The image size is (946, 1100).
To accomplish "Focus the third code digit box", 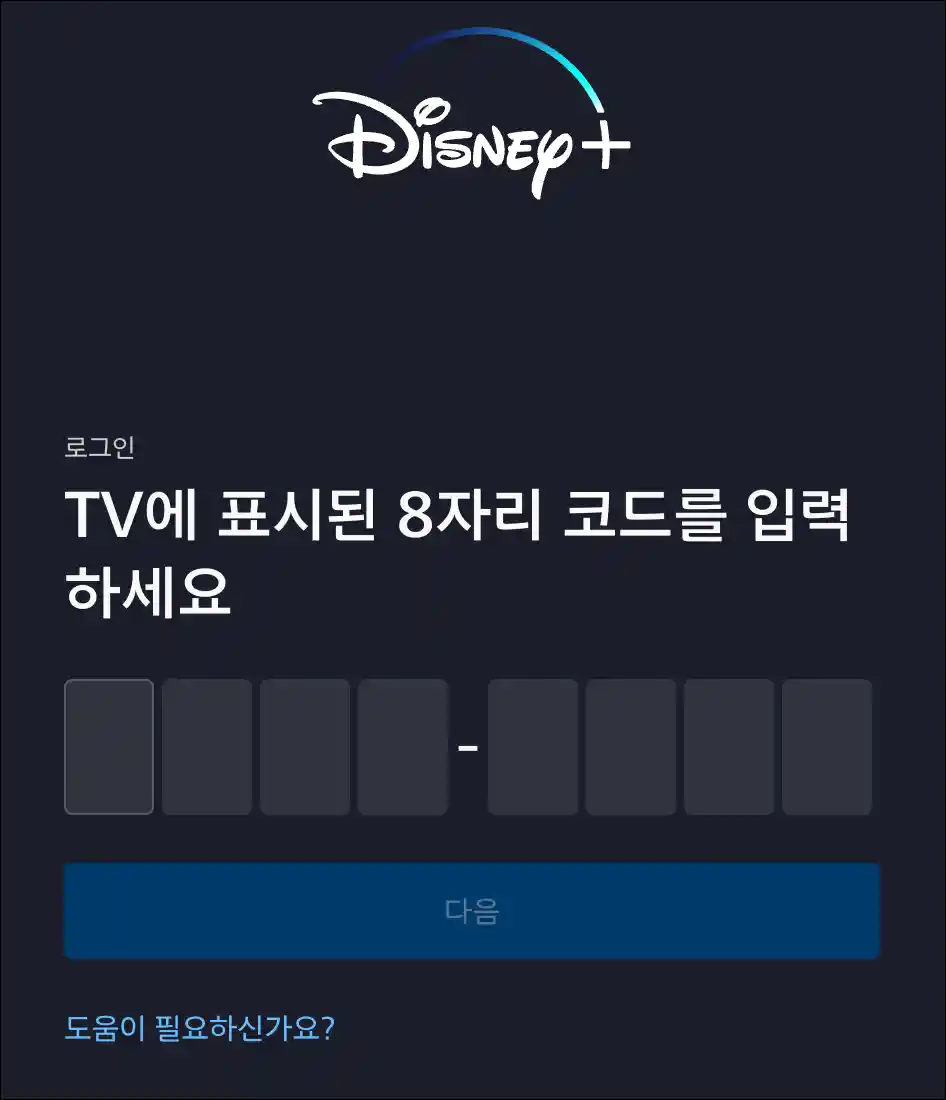I will (x=305, y=747).
